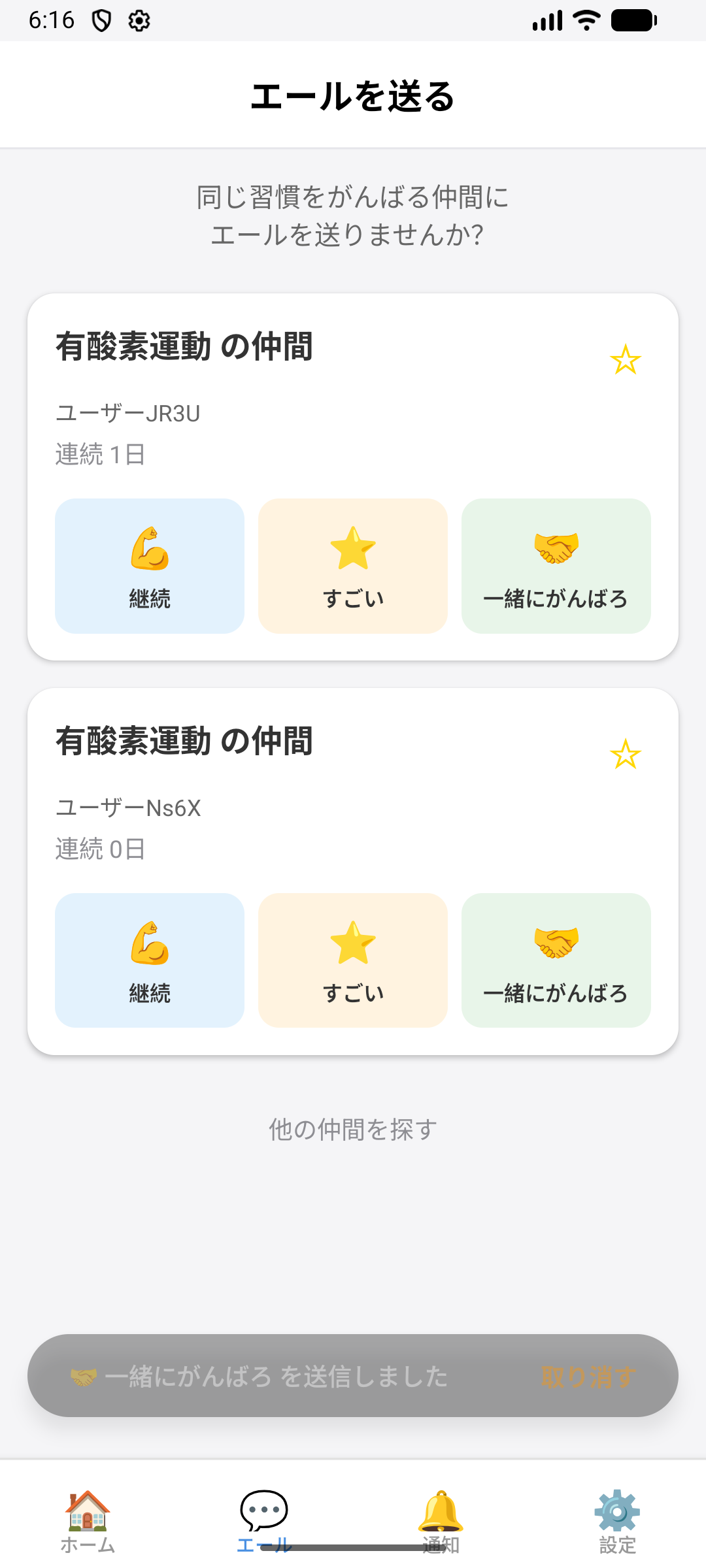
Task: Send 一緒にがんばろ to ユーザーJR3U
Action: point(556,566)
